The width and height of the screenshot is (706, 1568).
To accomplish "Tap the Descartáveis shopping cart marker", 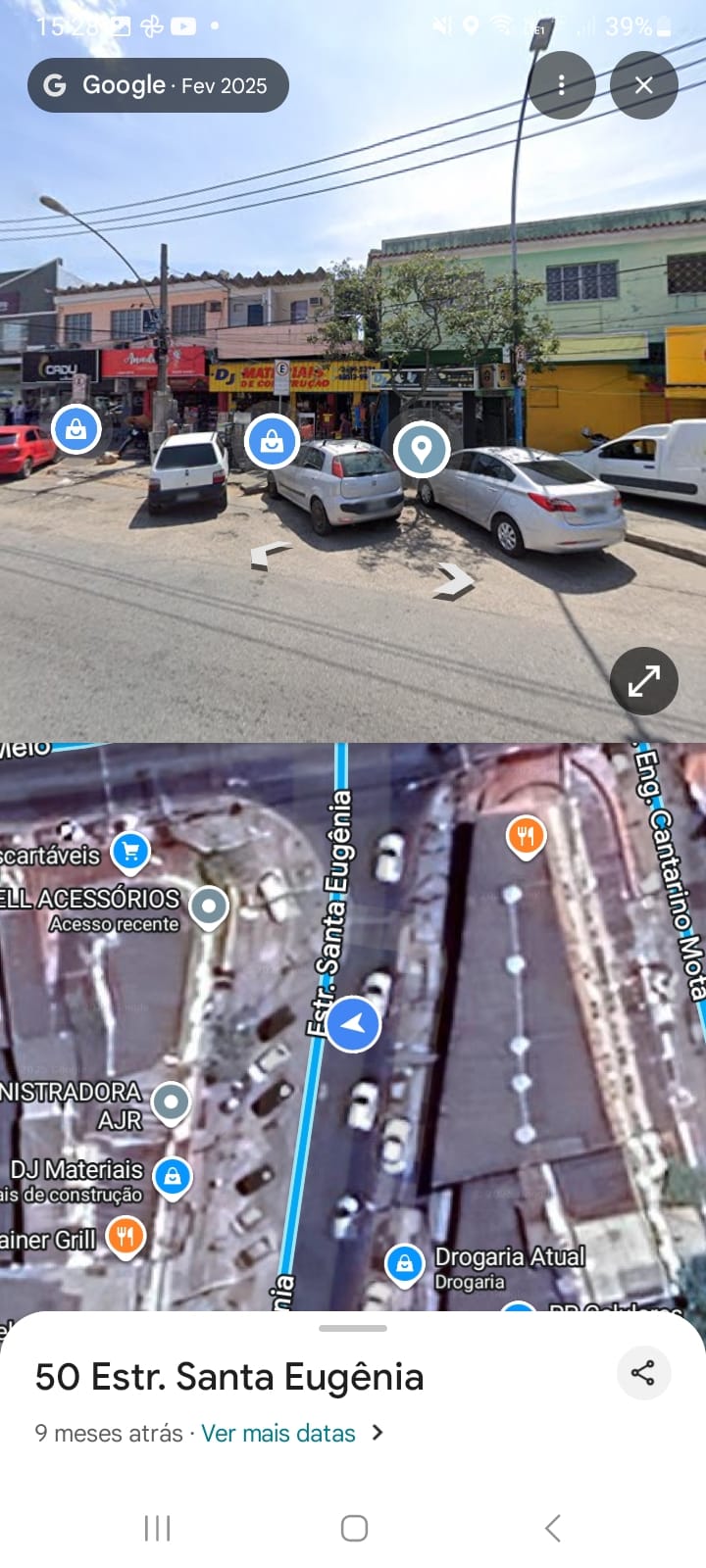I will (x=130, y=851).
